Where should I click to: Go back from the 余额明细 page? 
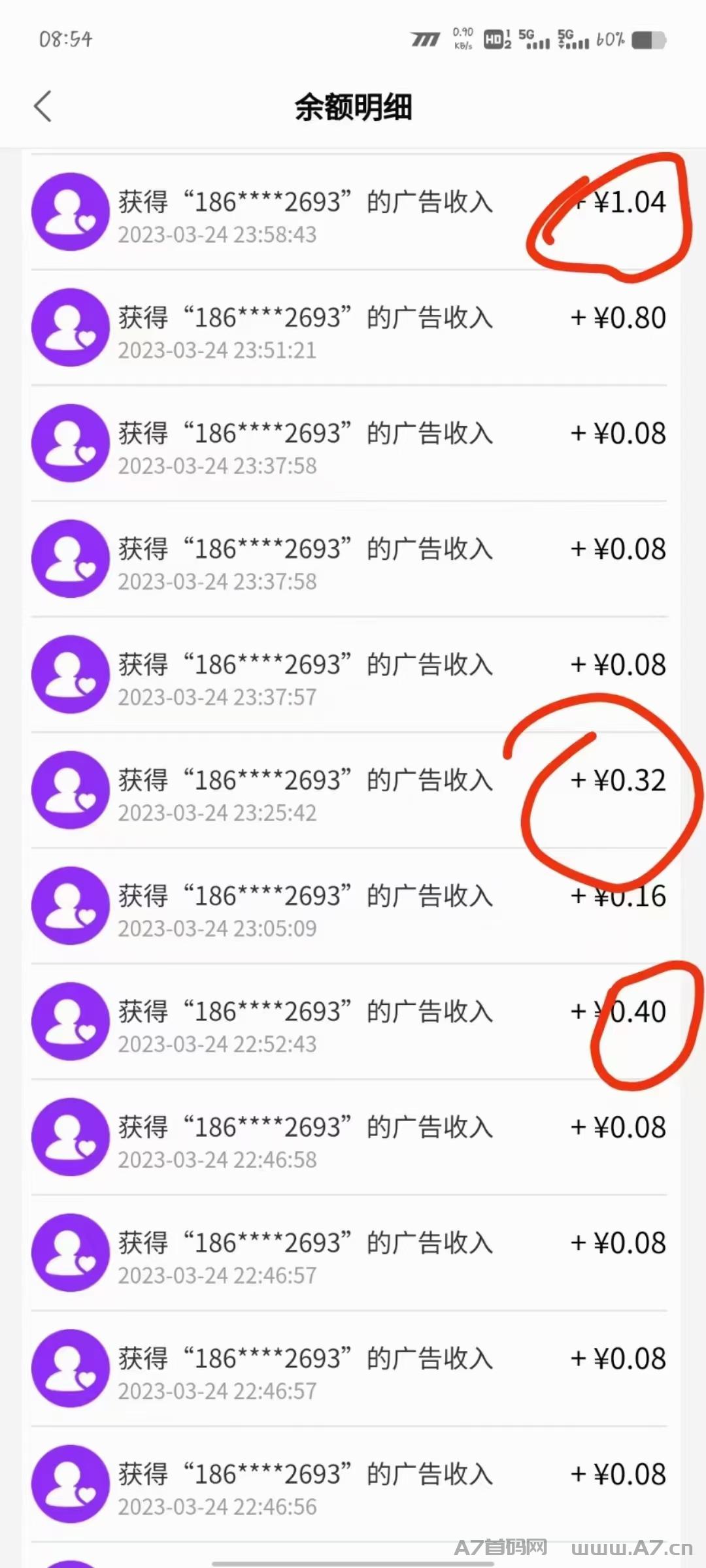tap(43, 106)
